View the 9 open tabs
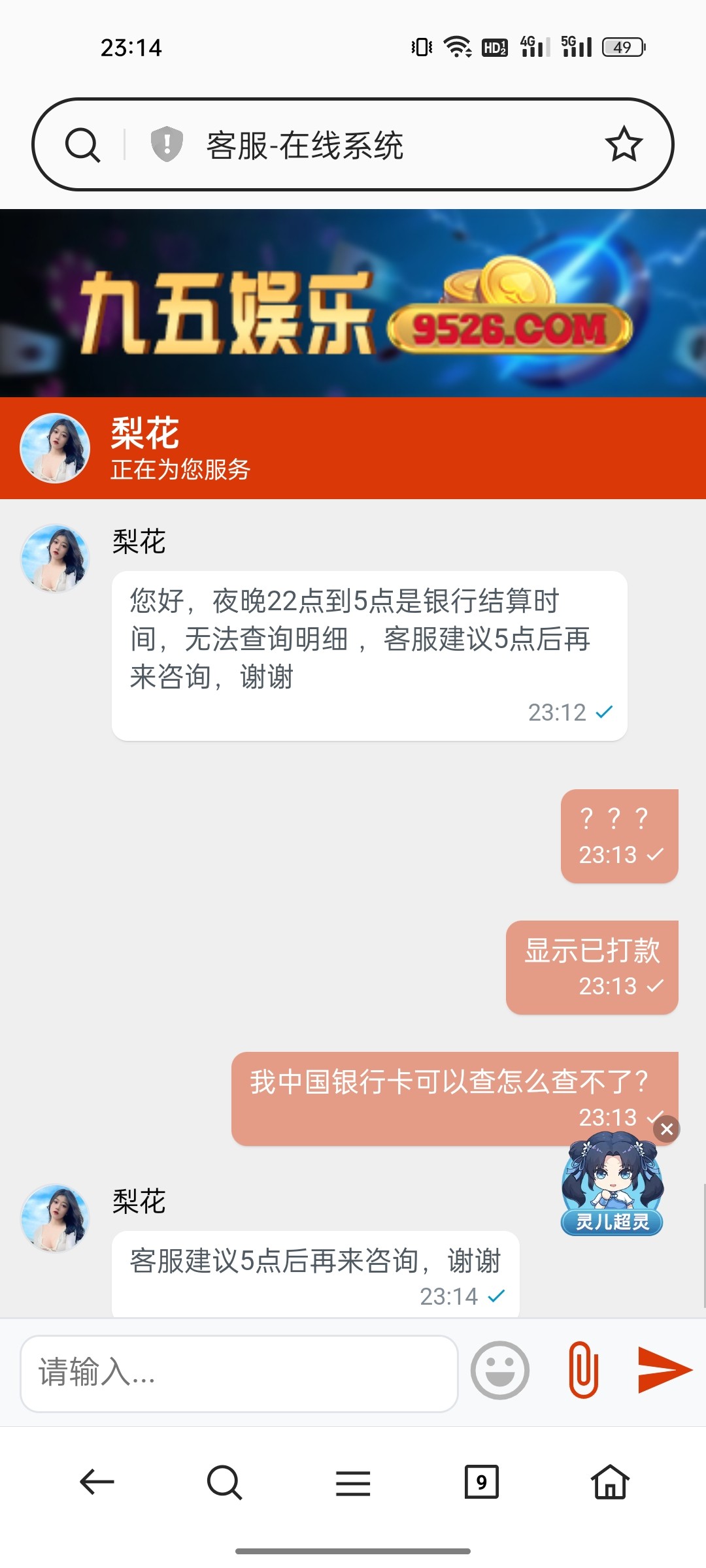Screen dimensions: 706x1568 481,1482
